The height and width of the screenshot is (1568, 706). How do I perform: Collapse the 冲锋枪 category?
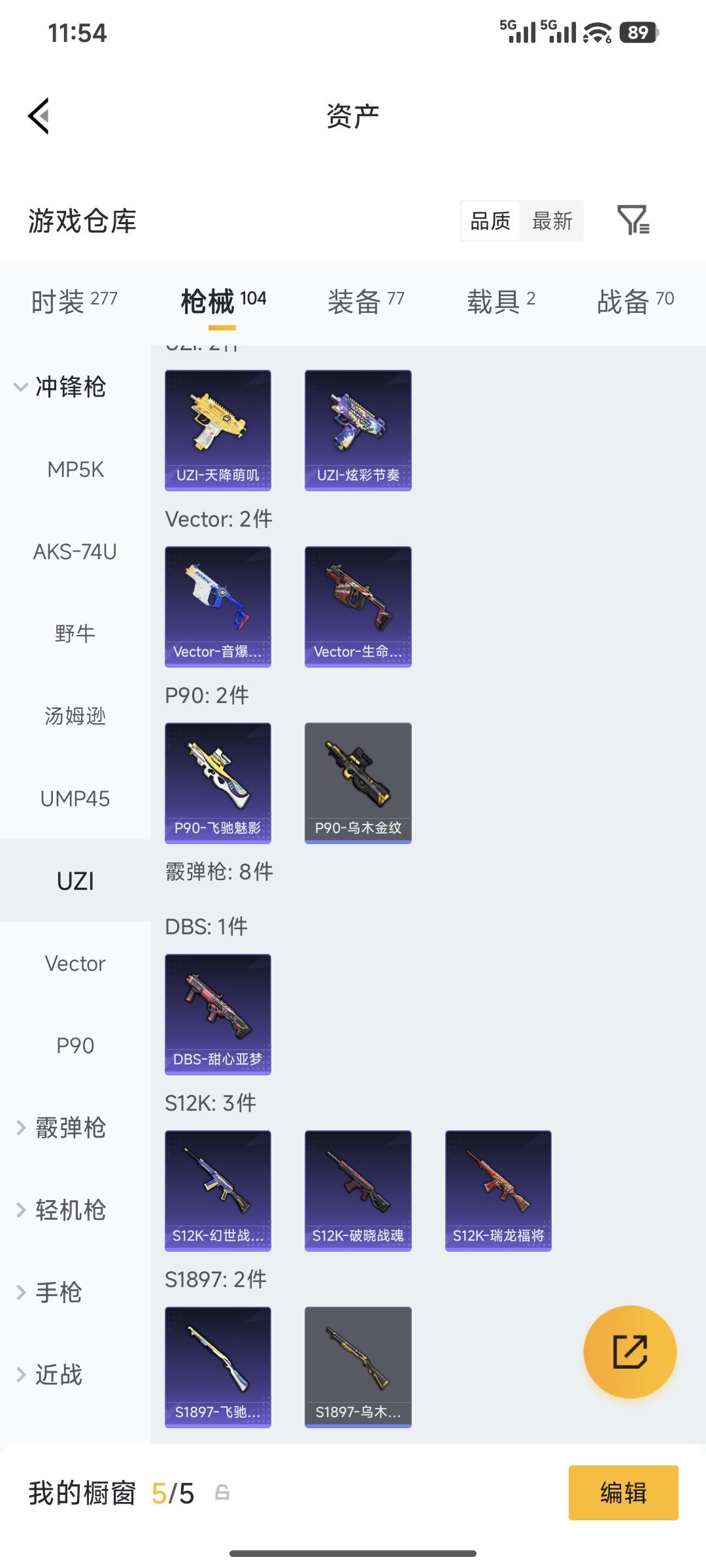pyautogui.click(x=60, y=387)
